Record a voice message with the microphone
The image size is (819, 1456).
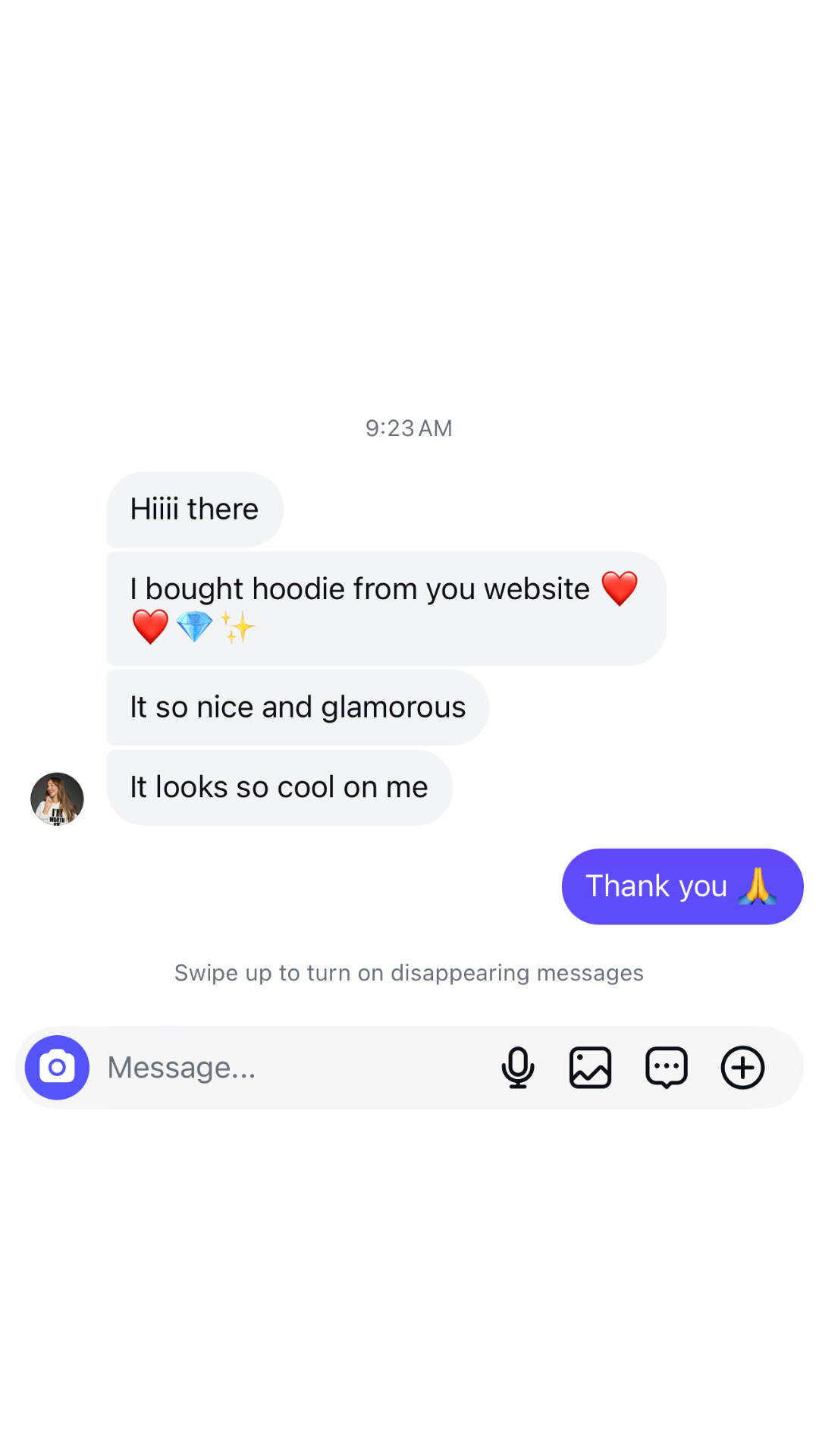pos(518,1067)
